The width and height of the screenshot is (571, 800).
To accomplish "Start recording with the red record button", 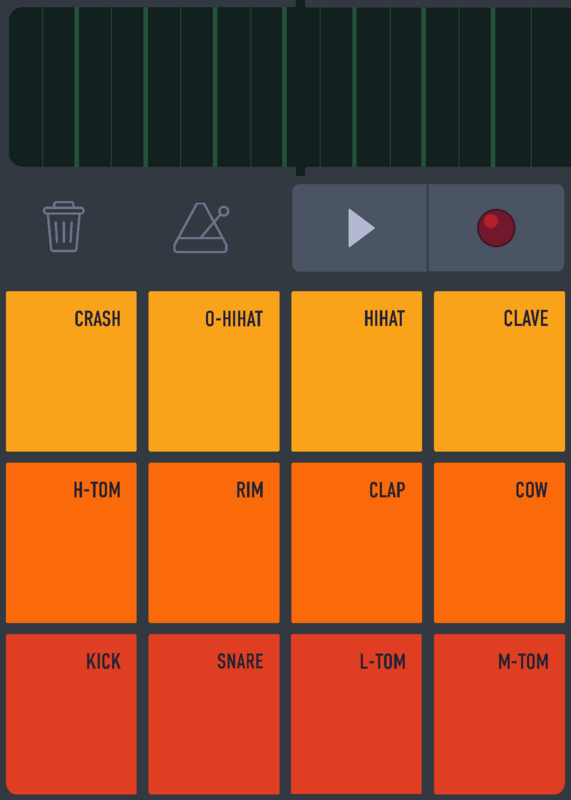I will (496, 228).
